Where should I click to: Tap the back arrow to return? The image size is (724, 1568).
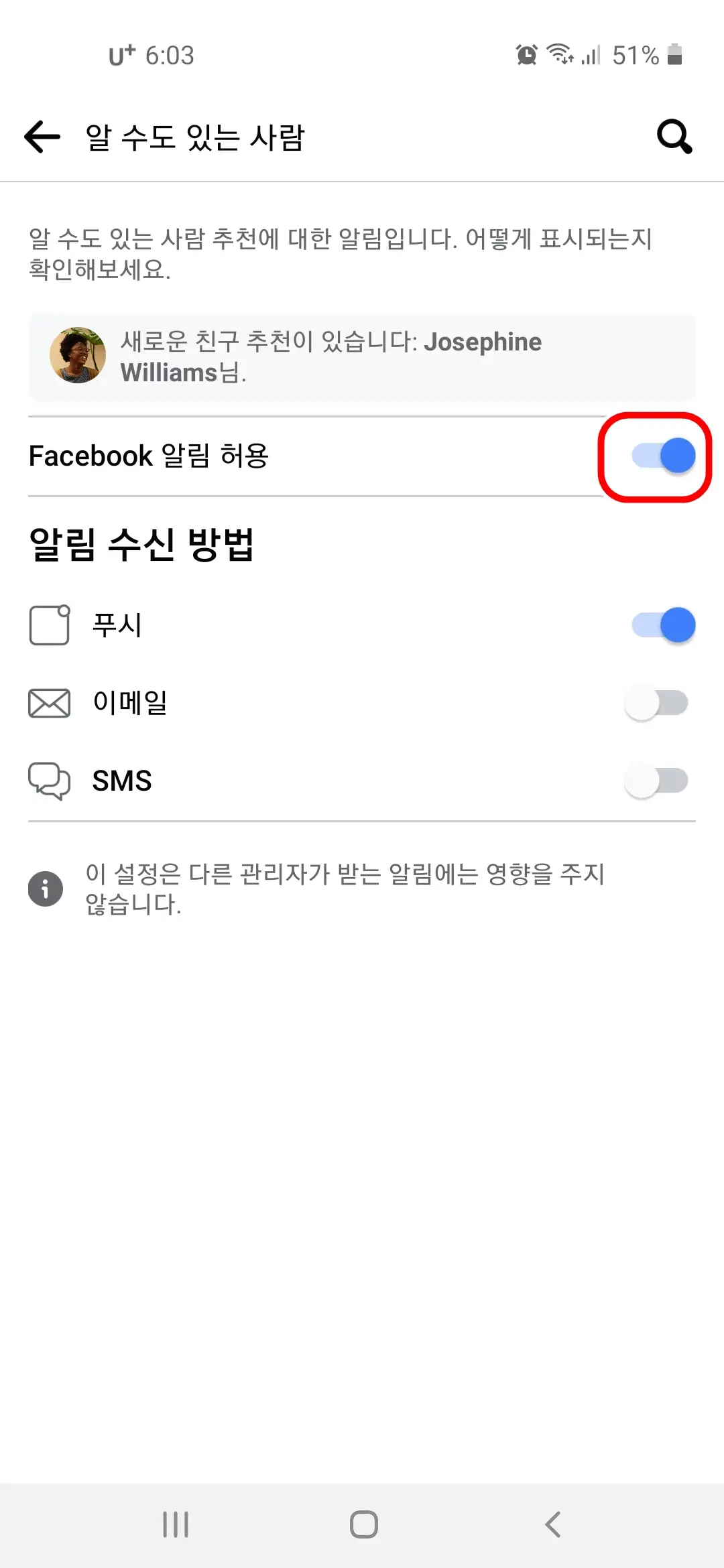40,136
